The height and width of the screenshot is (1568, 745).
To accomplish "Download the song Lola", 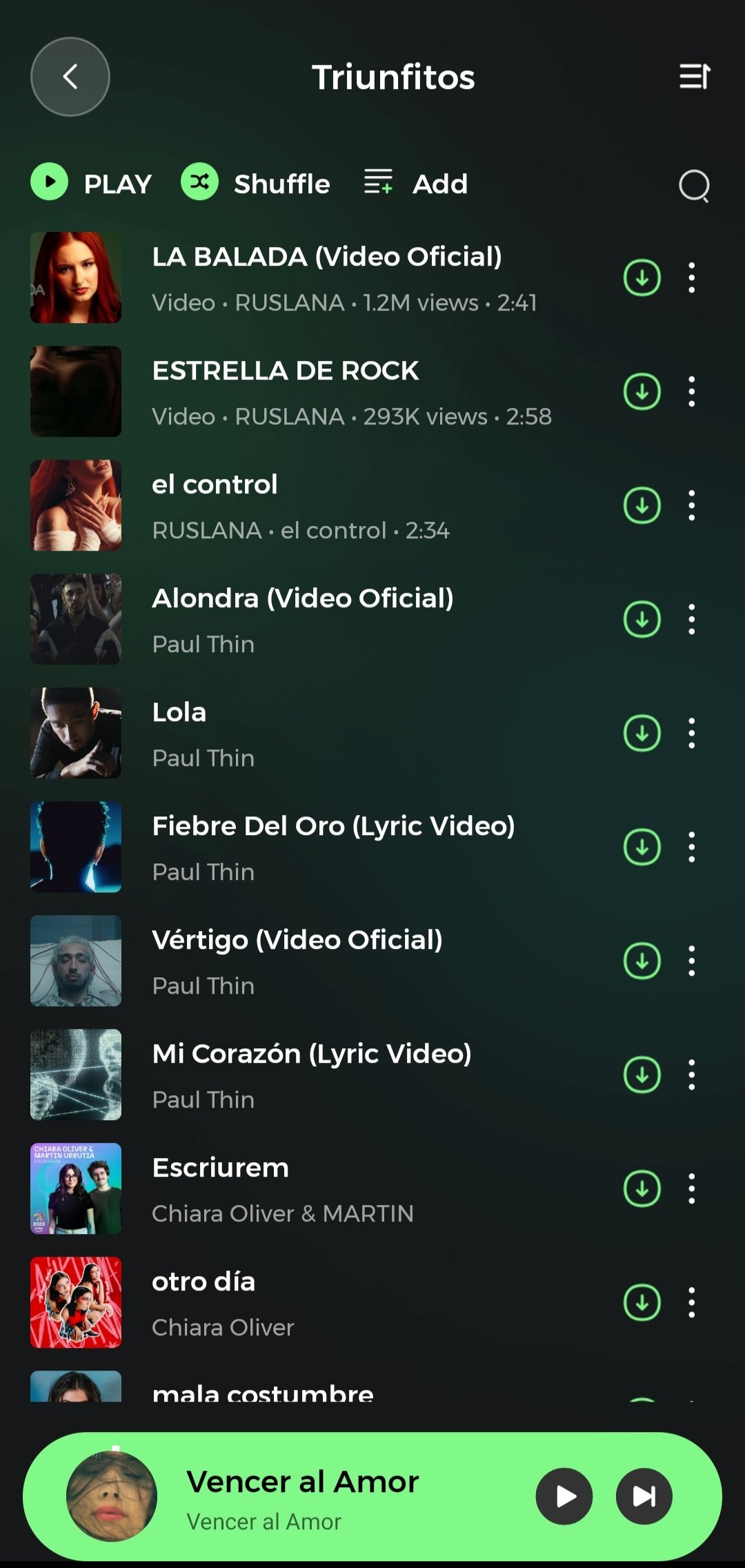I will (642, 733).
